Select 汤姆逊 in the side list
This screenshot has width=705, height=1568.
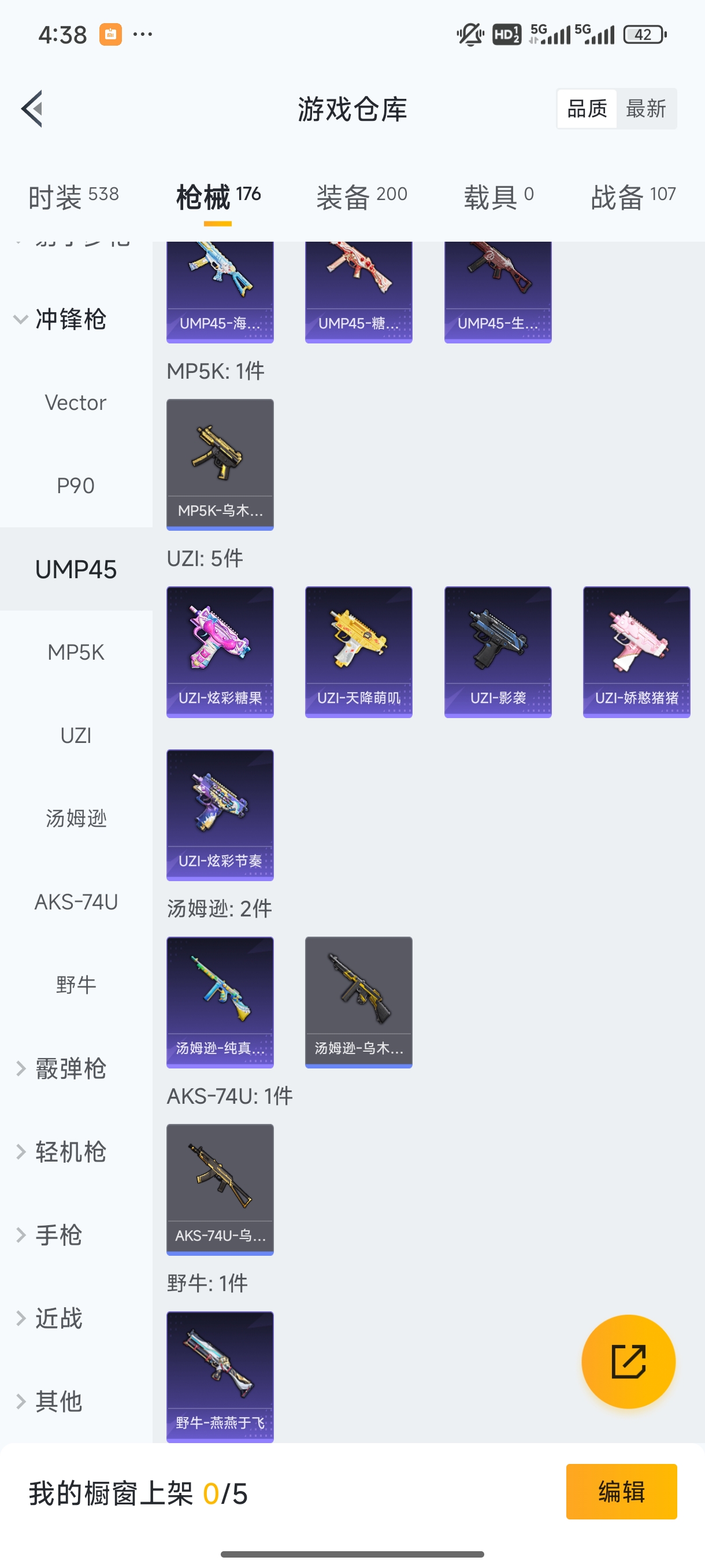76,819
